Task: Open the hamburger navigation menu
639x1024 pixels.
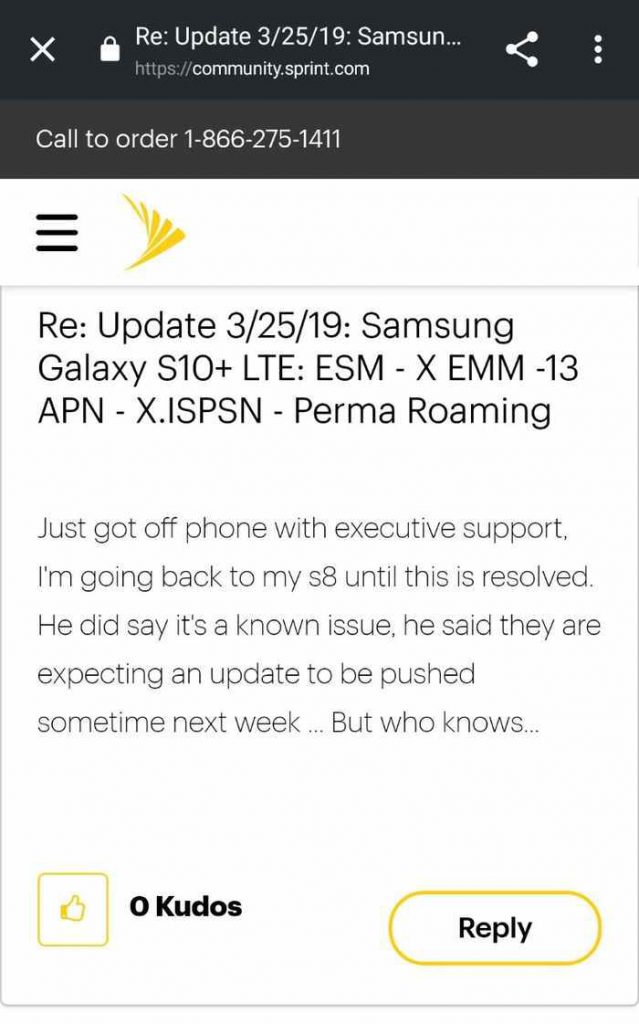Action: point(56,232)
